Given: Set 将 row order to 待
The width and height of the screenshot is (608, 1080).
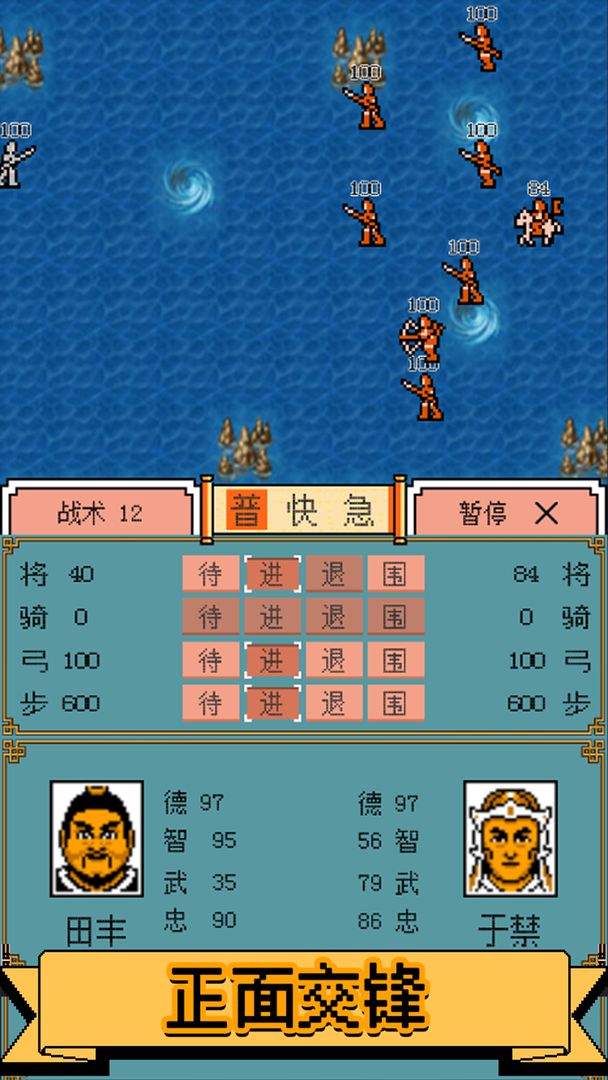Looking at the screenshot, I should (210, 574).
